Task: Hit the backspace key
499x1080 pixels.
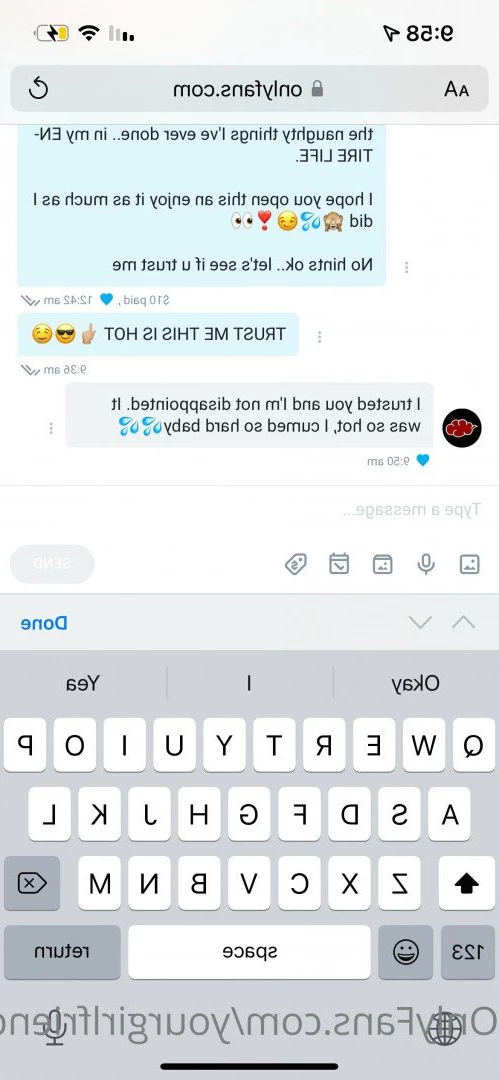Action: coord(32,883)
